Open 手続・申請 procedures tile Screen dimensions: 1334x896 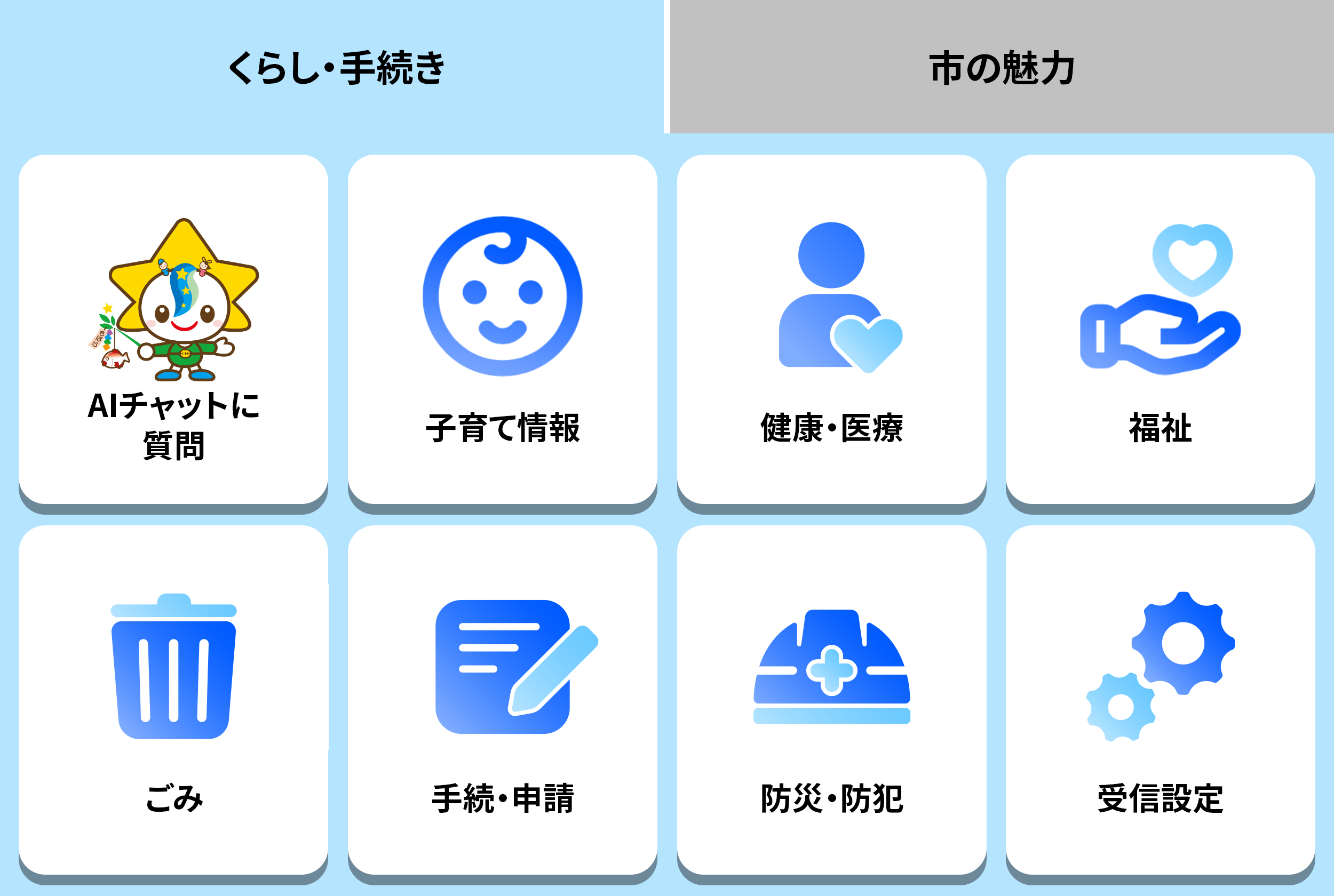tap(503, 705)
